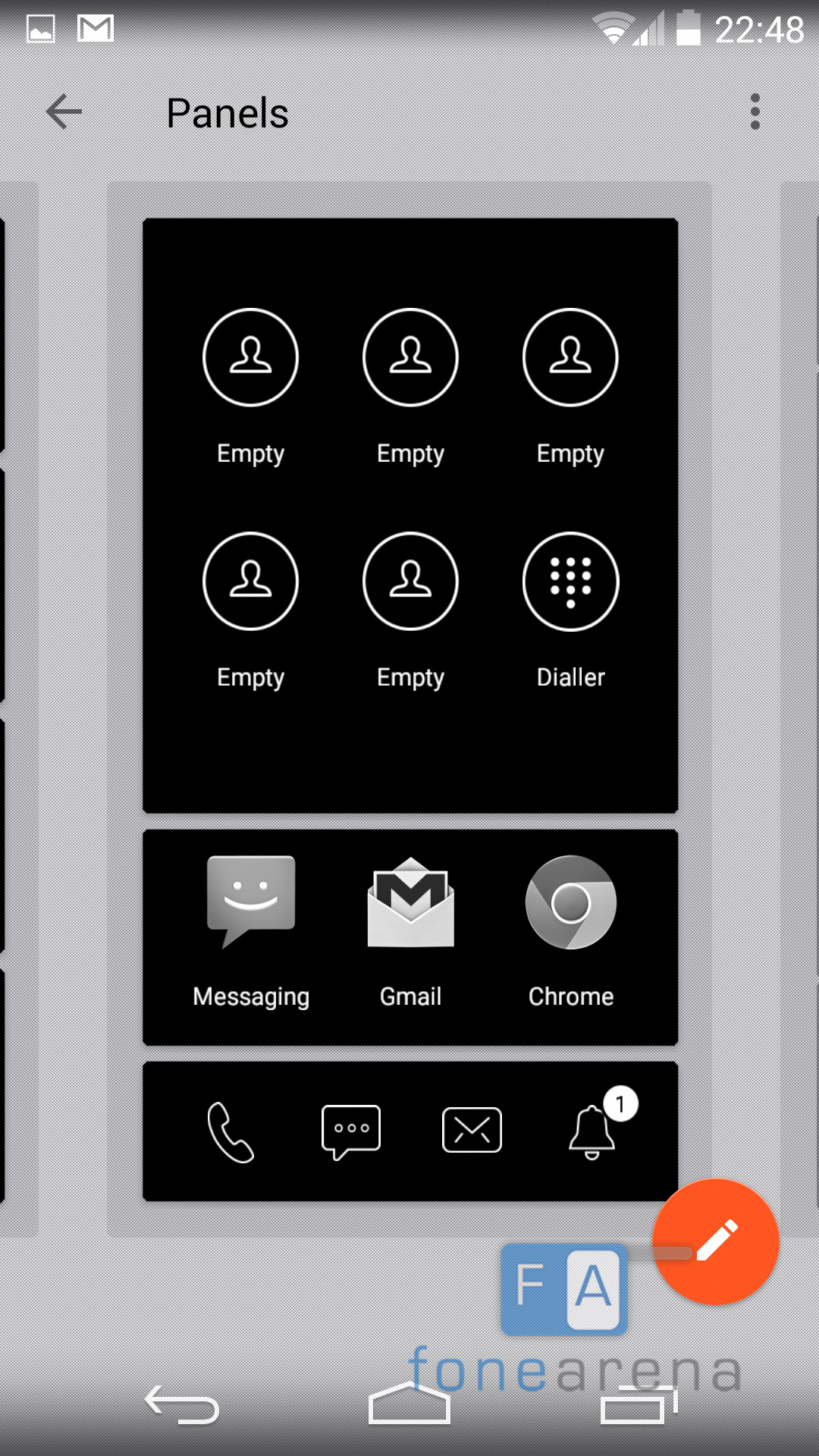Open the Messaging app
819x1456 pixels.
pos(251,904)
